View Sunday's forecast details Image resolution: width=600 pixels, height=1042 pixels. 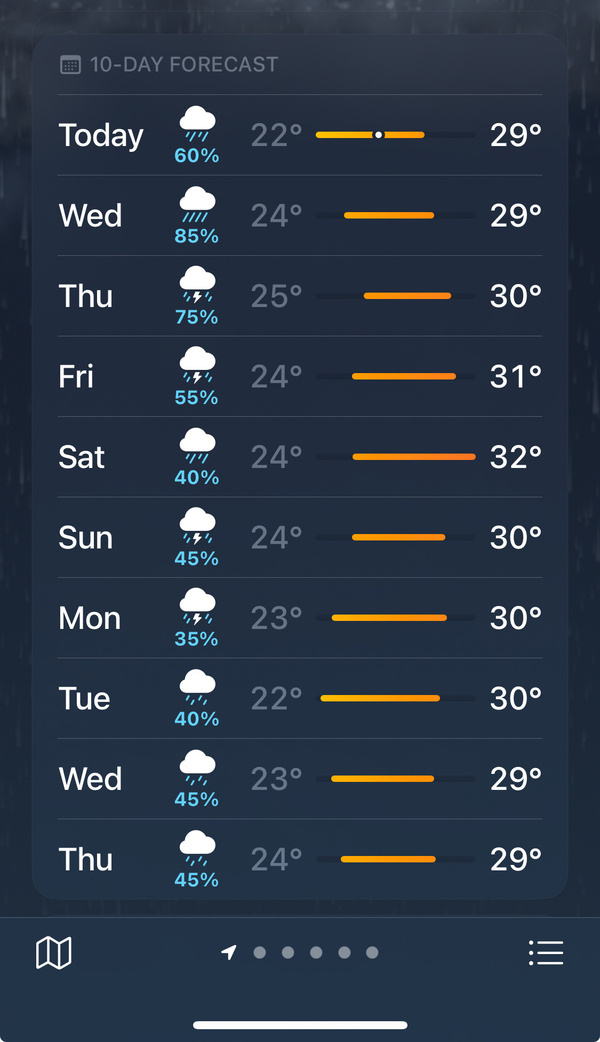[300, 538]
